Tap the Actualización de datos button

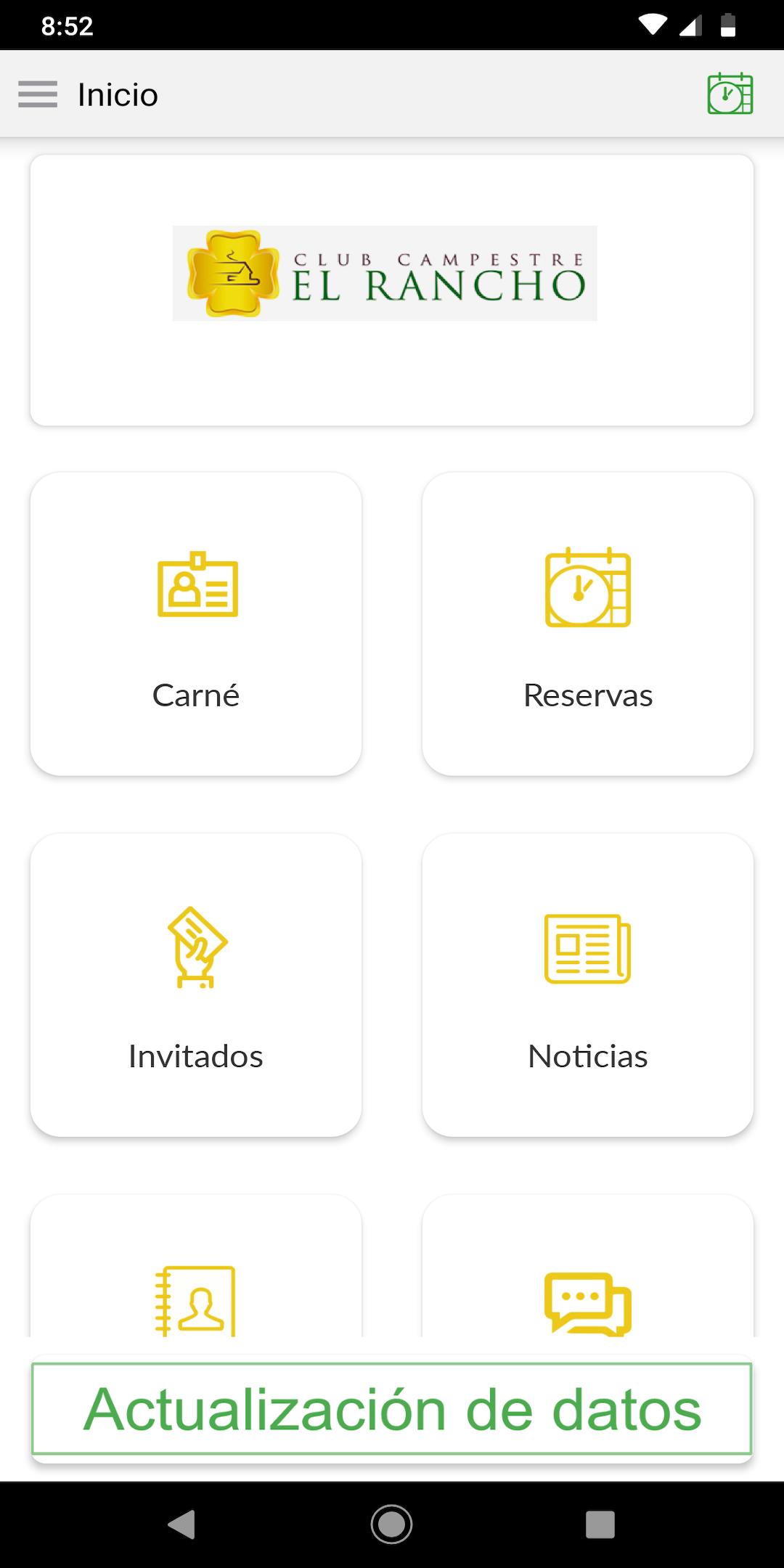[x=392, y=1409]
